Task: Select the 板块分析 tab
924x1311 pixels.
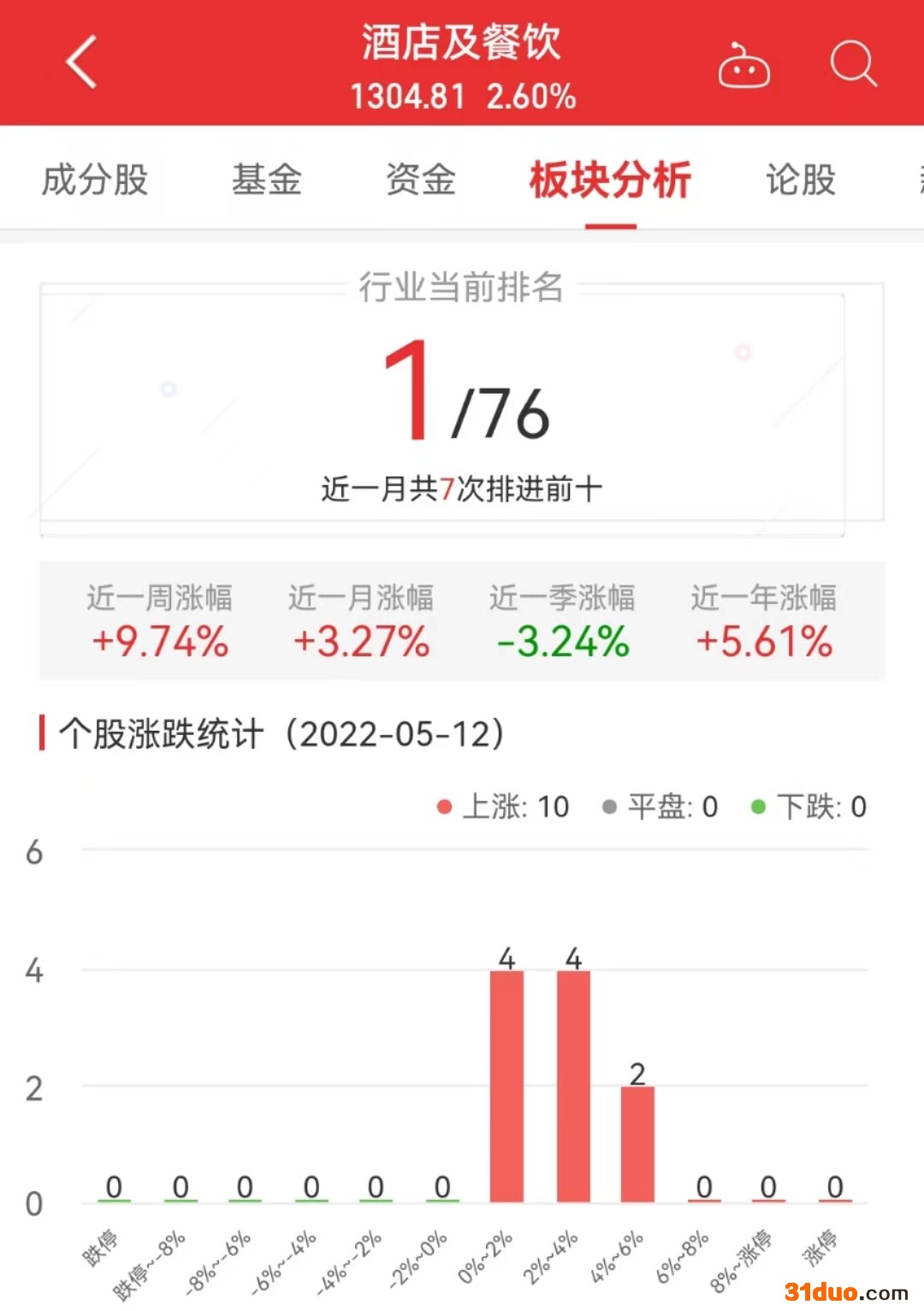Action: pos(610,180)
